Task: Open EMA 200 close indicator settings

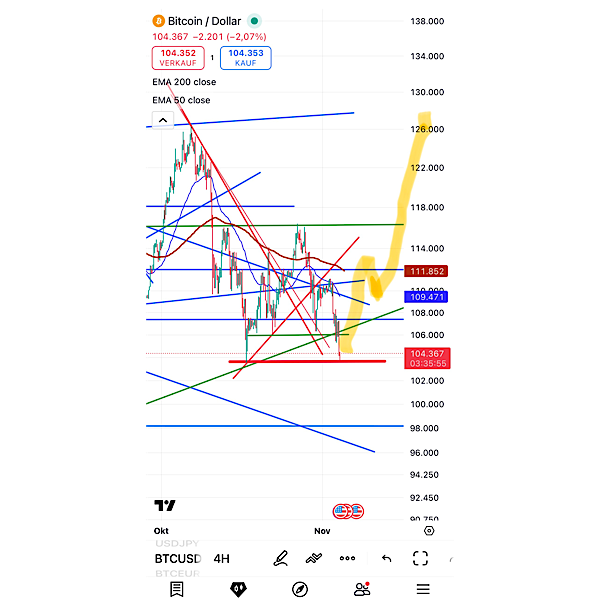Action: [x=184, y=82]
